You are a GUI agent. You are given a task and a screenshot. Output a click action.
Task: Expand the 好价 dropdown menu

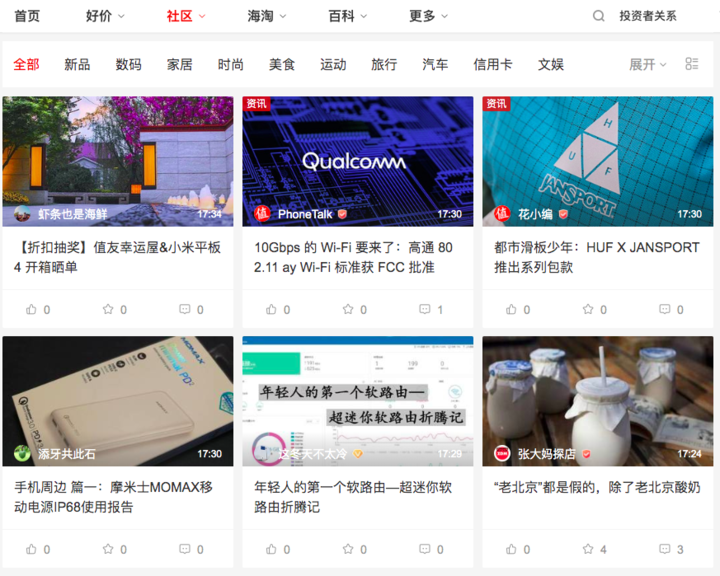click(105, 16)
